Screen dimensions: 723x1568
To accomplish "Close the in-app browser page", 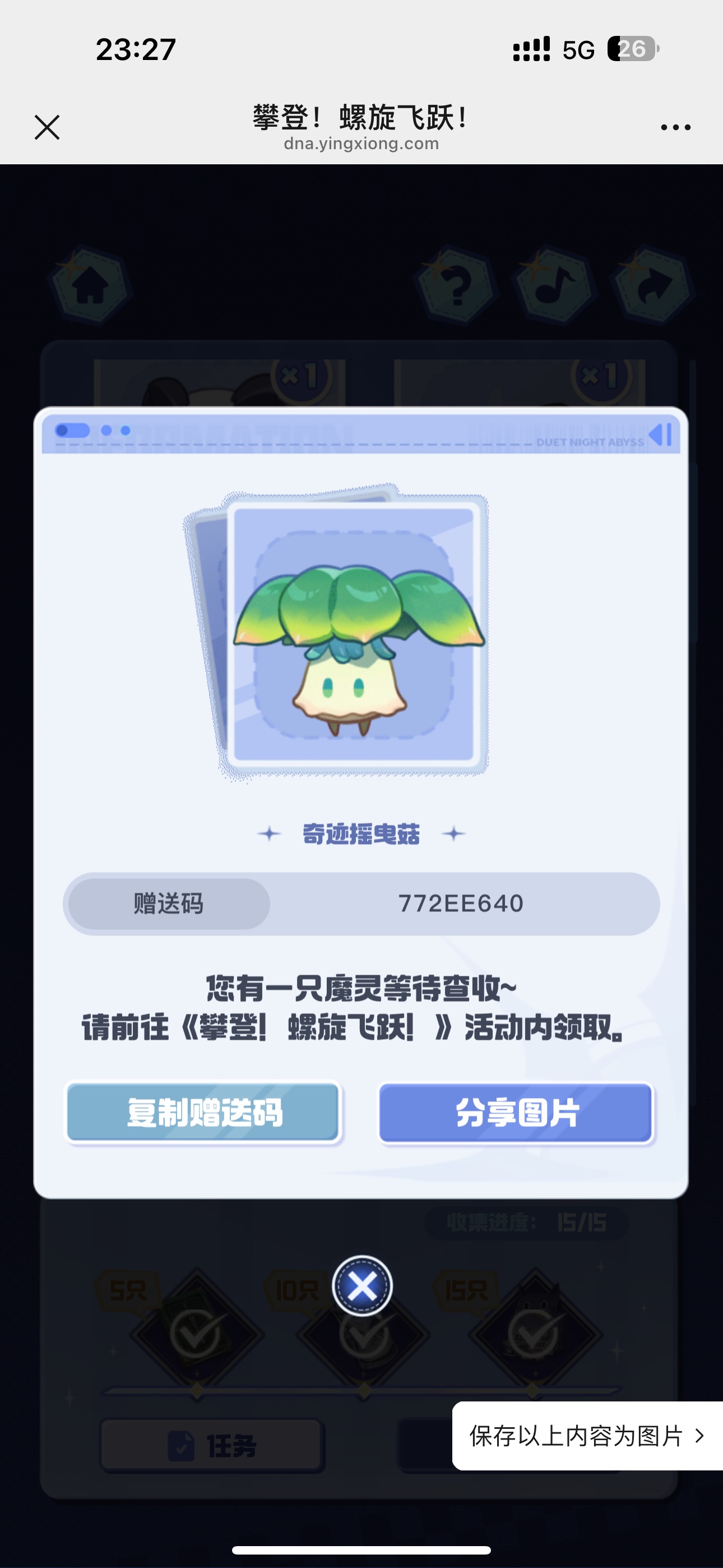I will [x=47, y=128].
